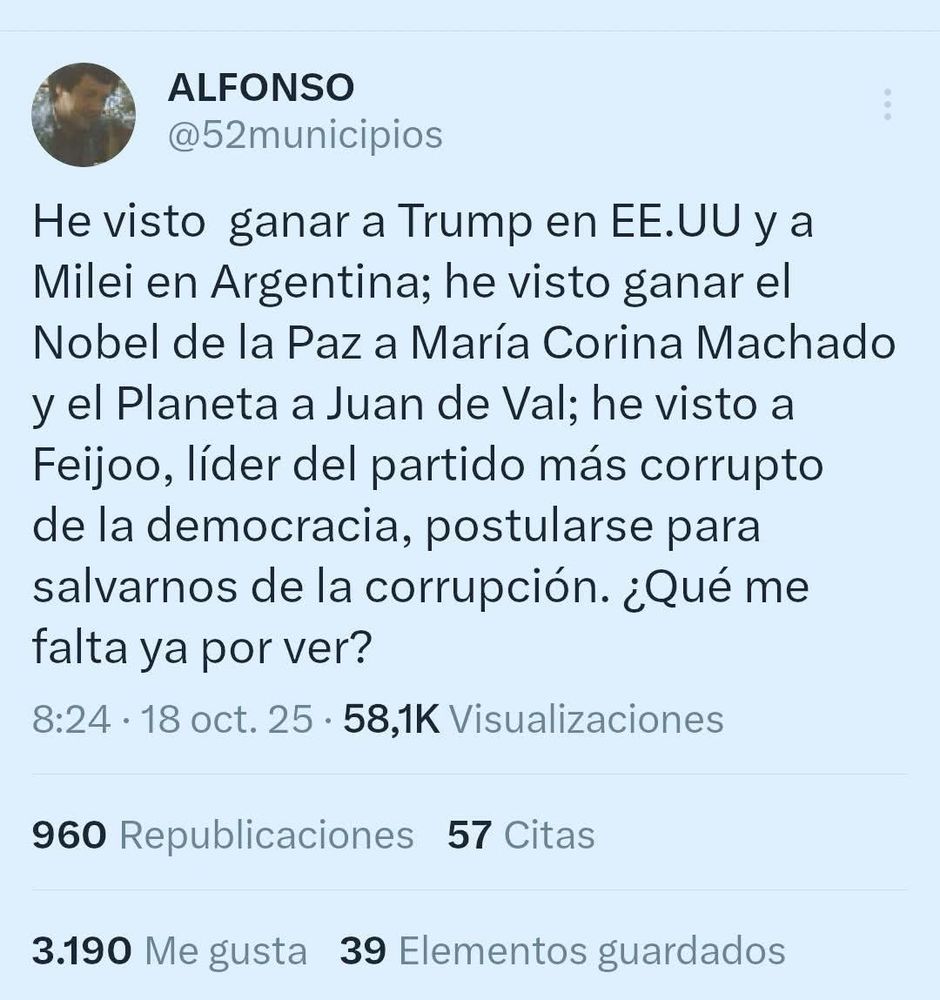See who liked via 3.190 Me gusta

169,950
